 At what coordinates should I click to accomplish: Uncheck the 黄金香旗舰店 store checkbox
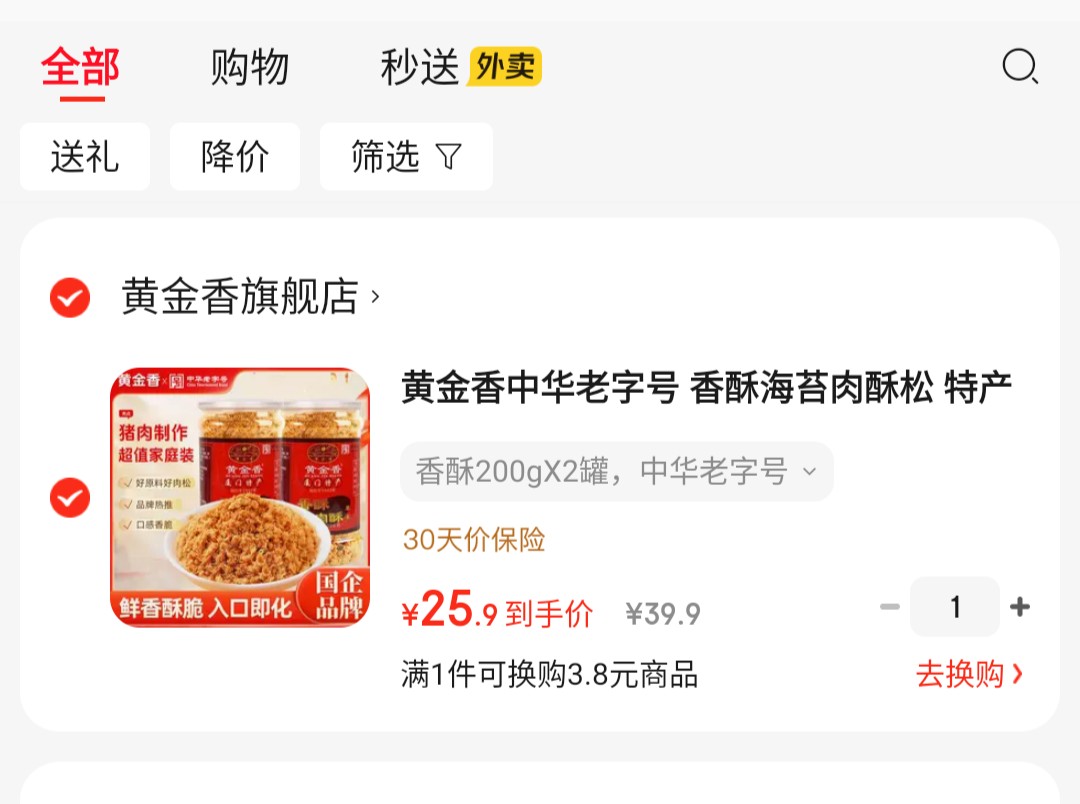(70, 297)
